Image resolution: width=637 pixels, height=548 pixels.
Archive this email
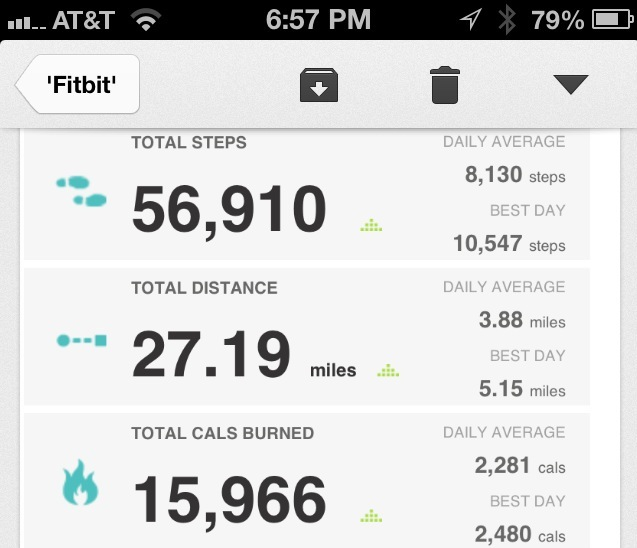coord(319,85)
